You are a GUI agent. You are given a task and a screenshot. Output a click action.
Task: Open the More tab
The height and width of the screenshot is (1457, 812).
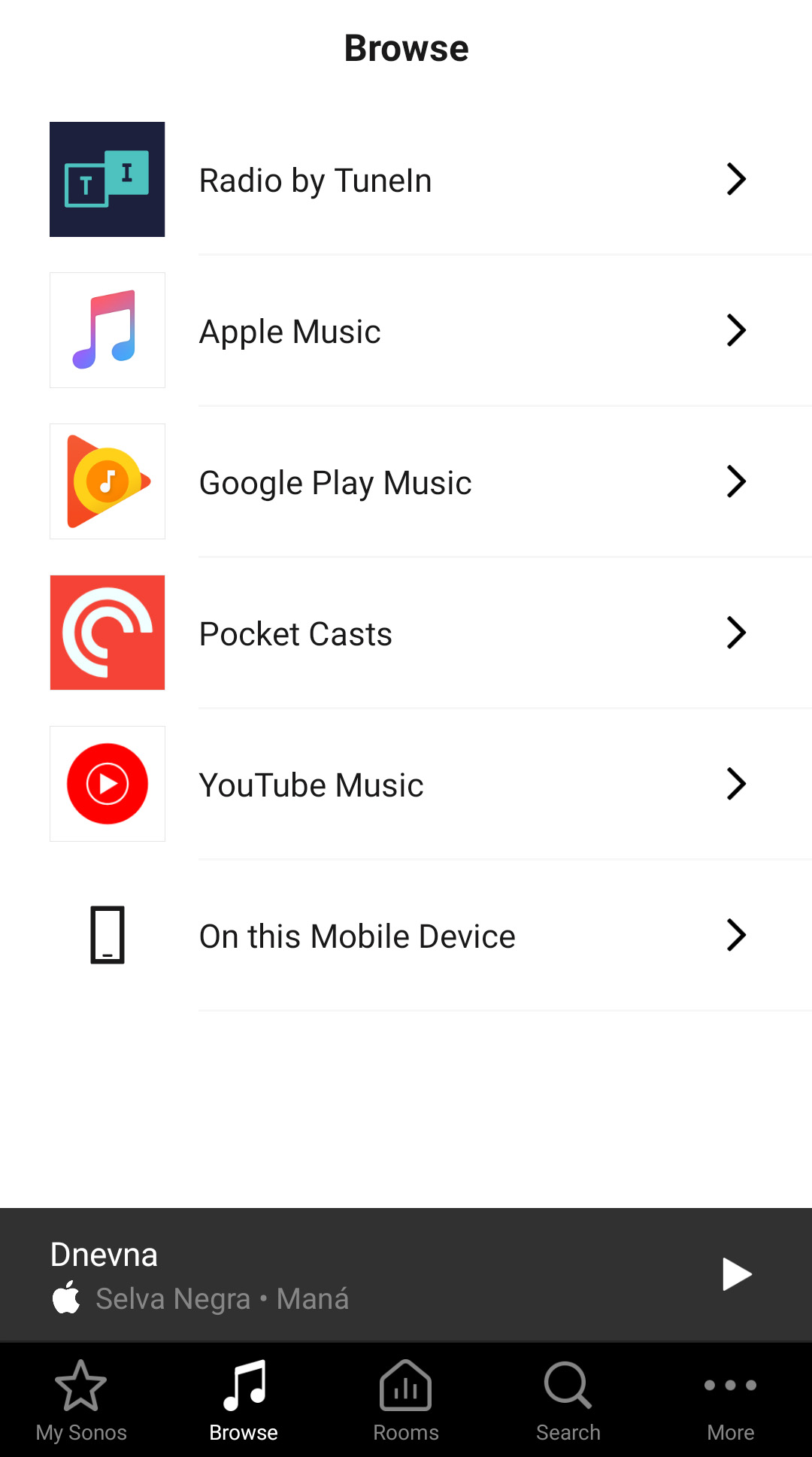[x=731, y=1401]
